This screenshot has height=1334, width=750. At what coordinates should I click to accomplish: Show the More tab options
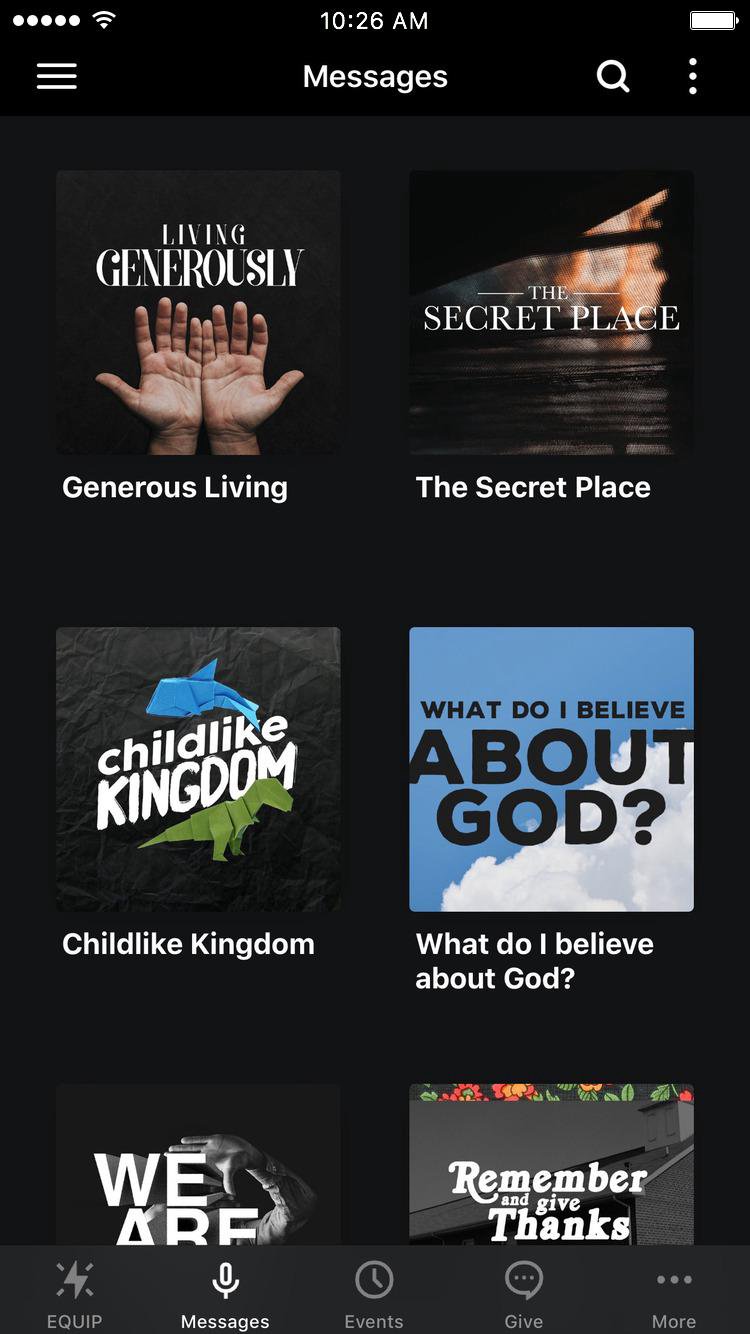[x=674, y=1292]
